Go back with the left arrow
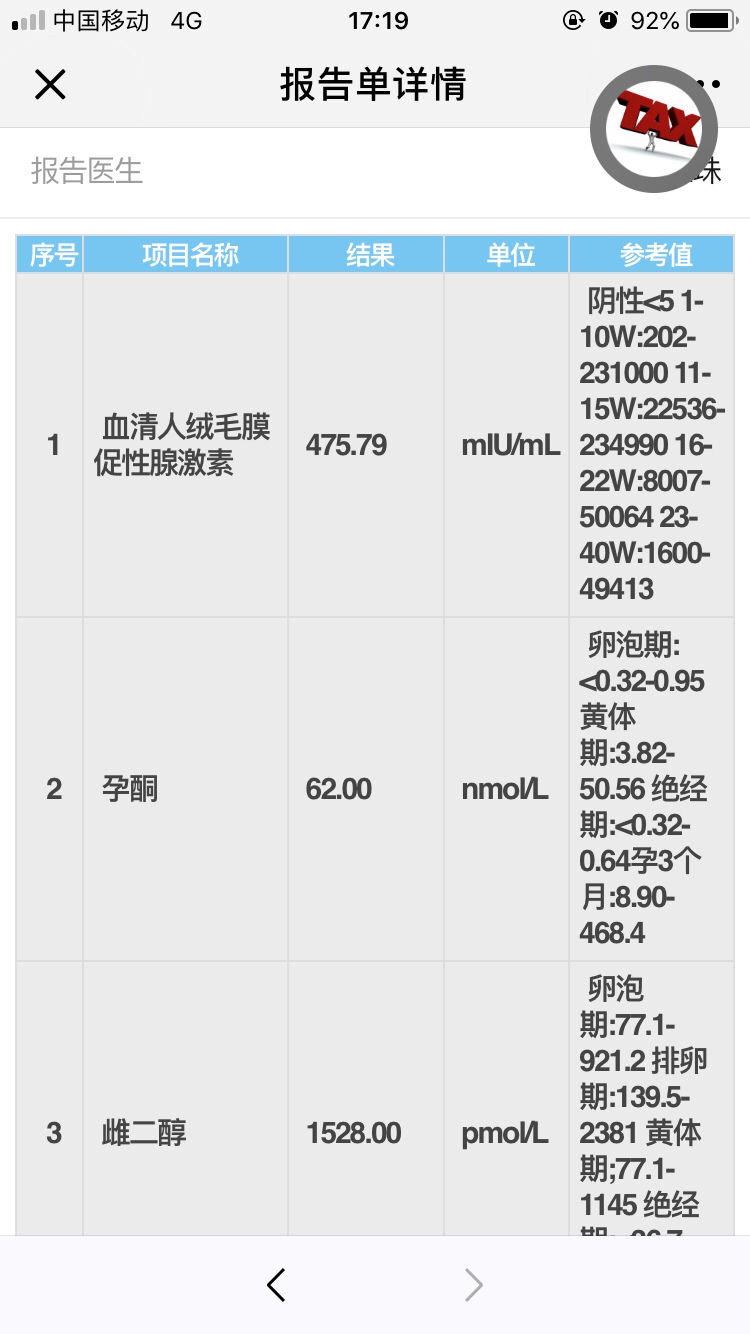 (277, 1285)
